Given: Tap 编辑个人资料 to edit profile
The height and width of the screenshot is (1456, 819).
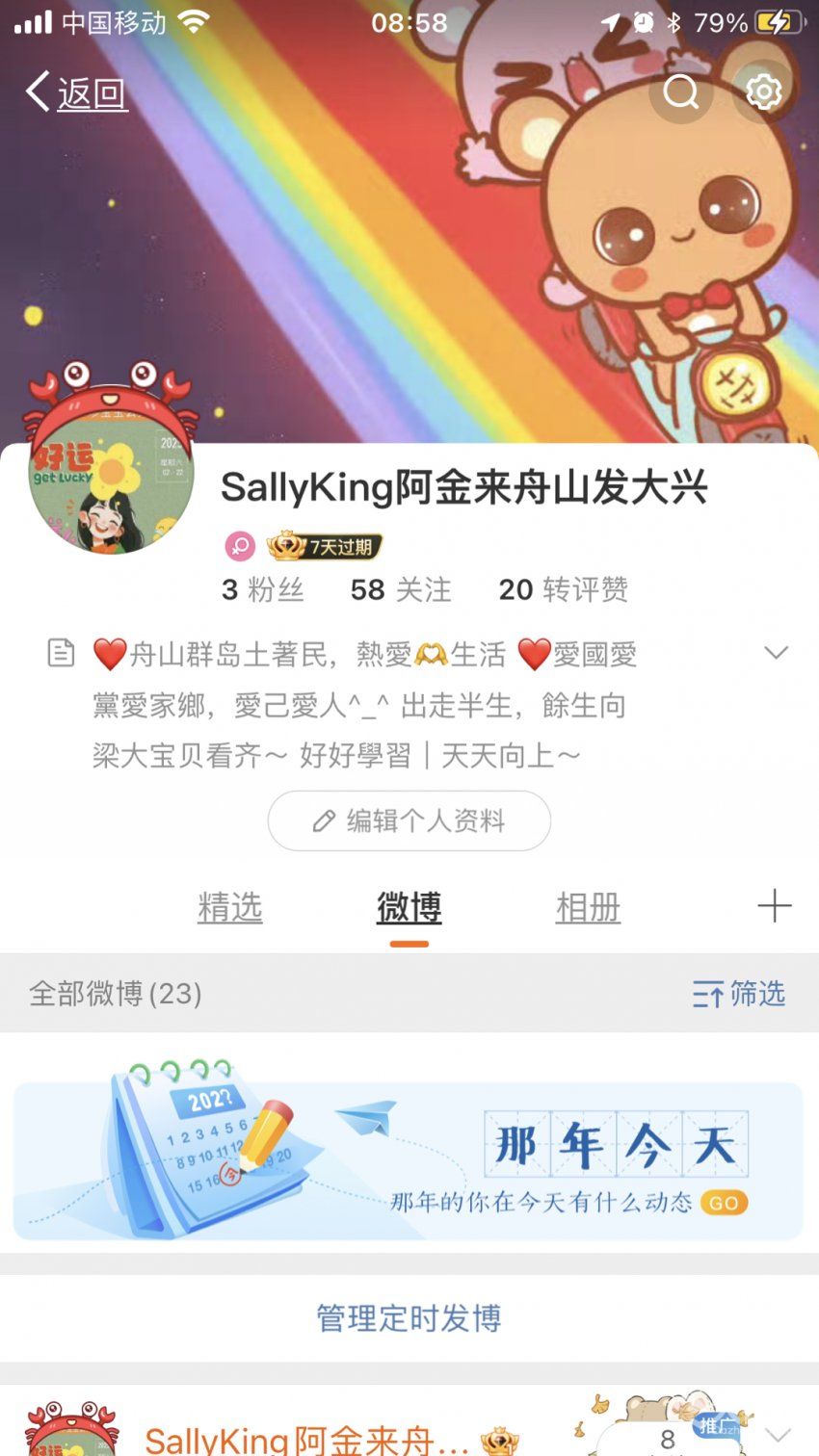Looking at the screenshot, I should tap(409, 820).
